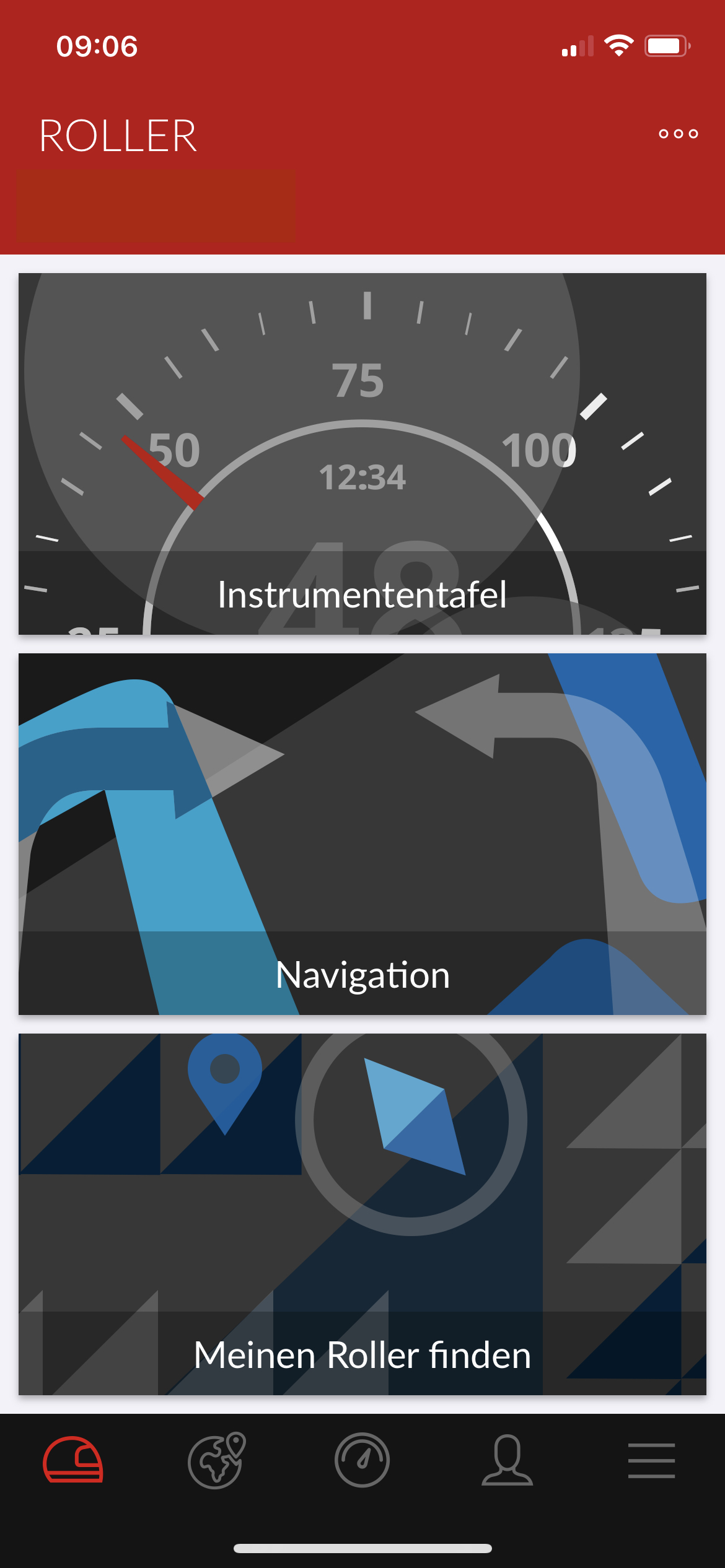Select the helmet tab in bottom bar
725x1568 pixels.
pyautogui.click(x=73, y=1460)
